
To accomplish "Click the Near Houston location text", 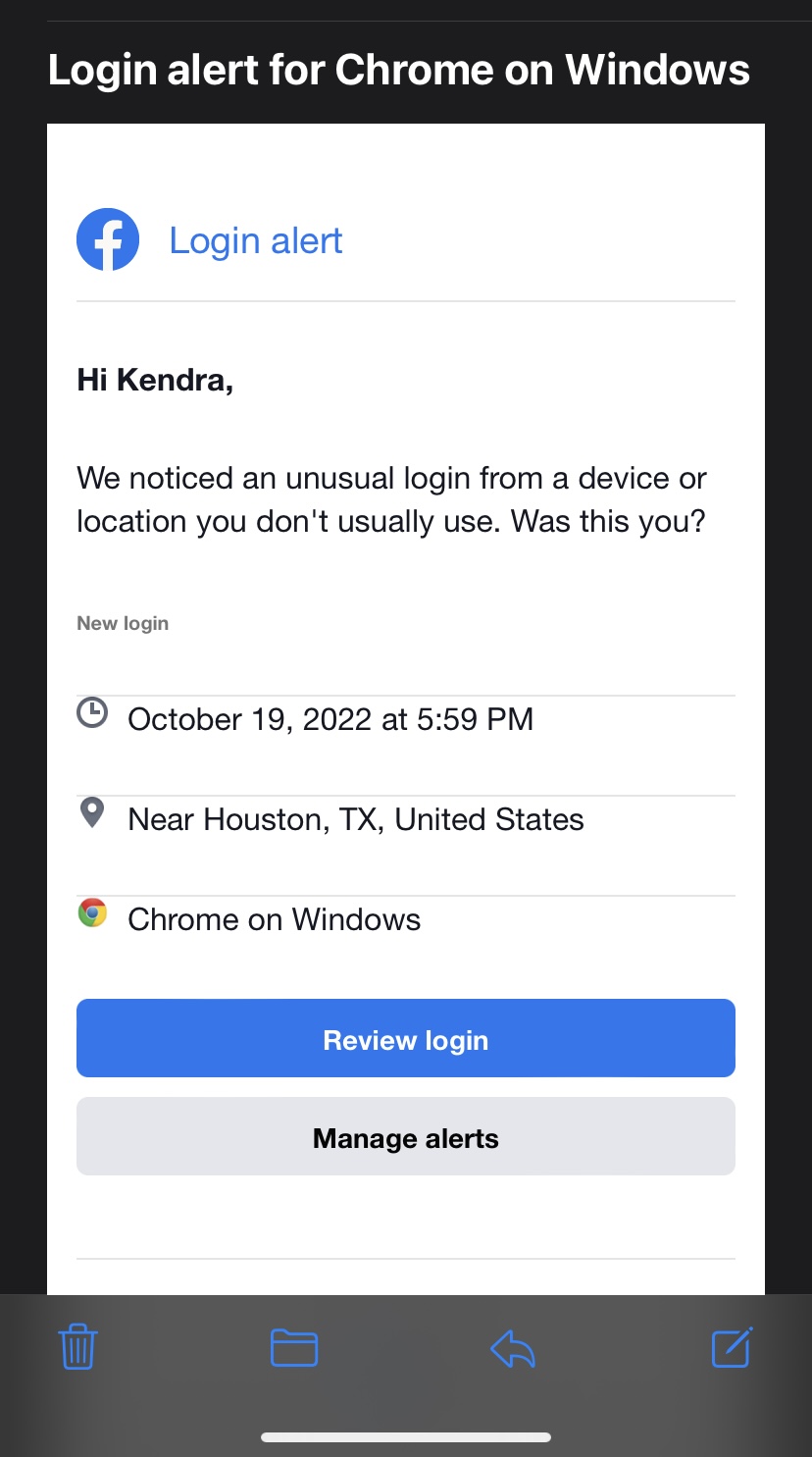I will [355, 818].
